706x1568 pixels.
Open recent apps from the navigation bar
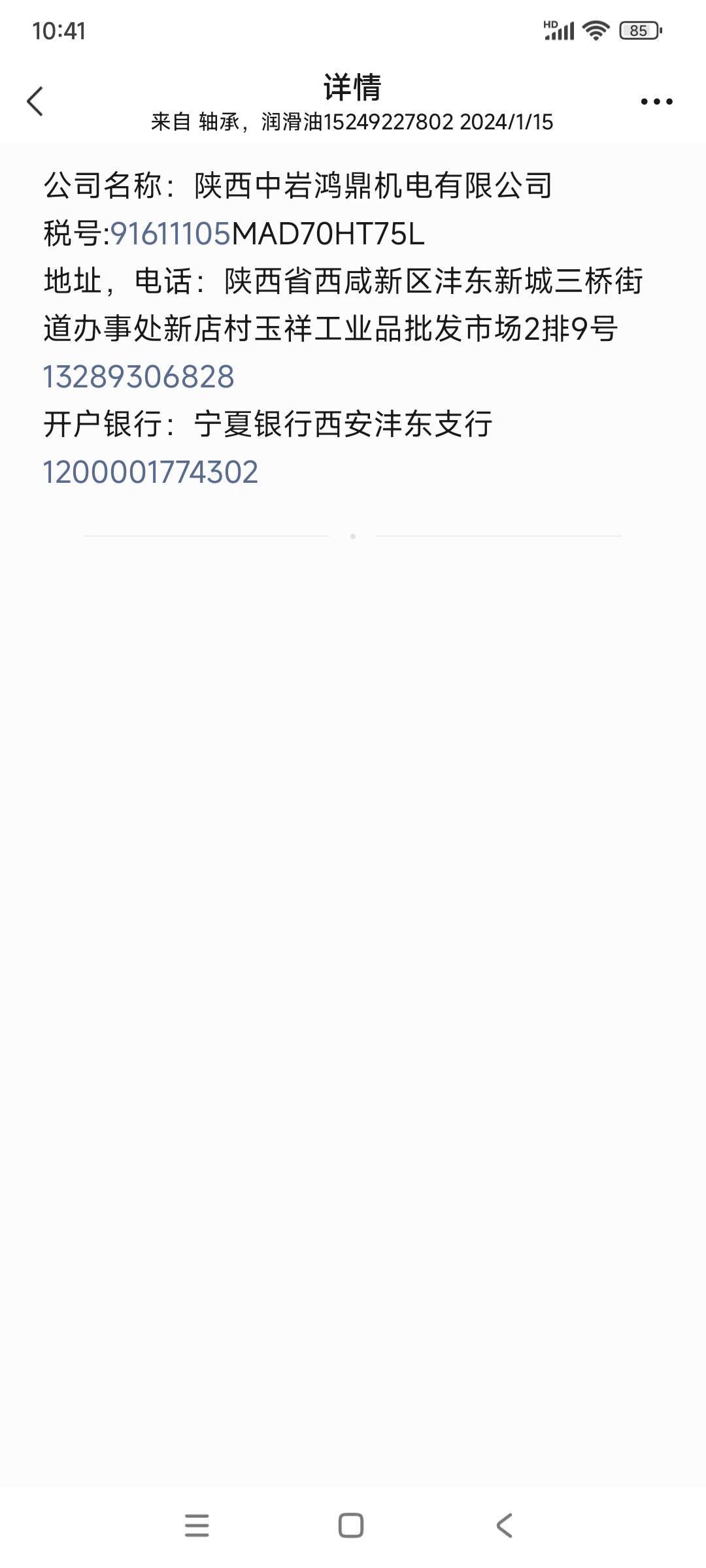click(197, 1526)
